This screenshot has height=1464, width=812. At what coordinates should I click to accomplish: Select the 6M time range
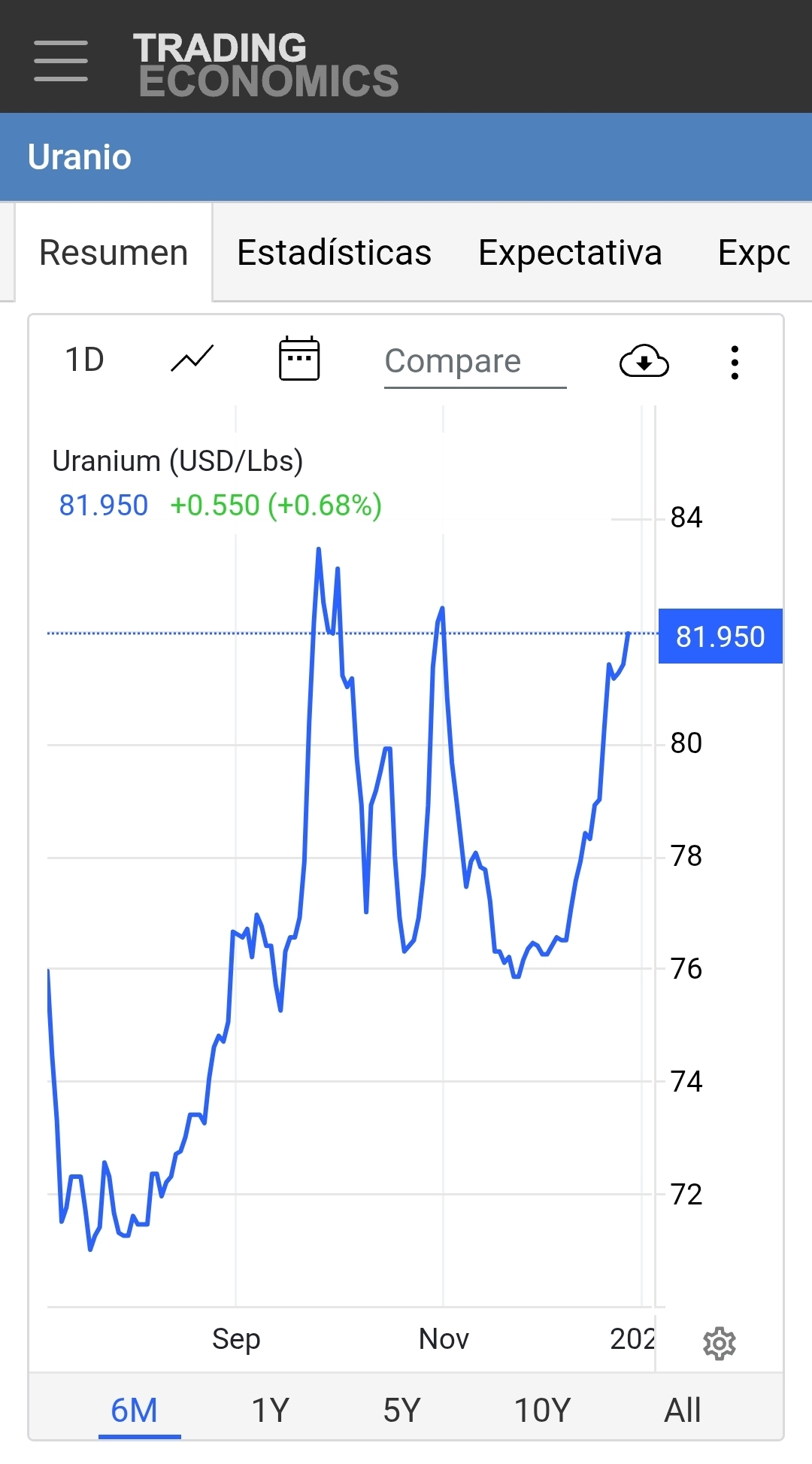[135, 1411]
